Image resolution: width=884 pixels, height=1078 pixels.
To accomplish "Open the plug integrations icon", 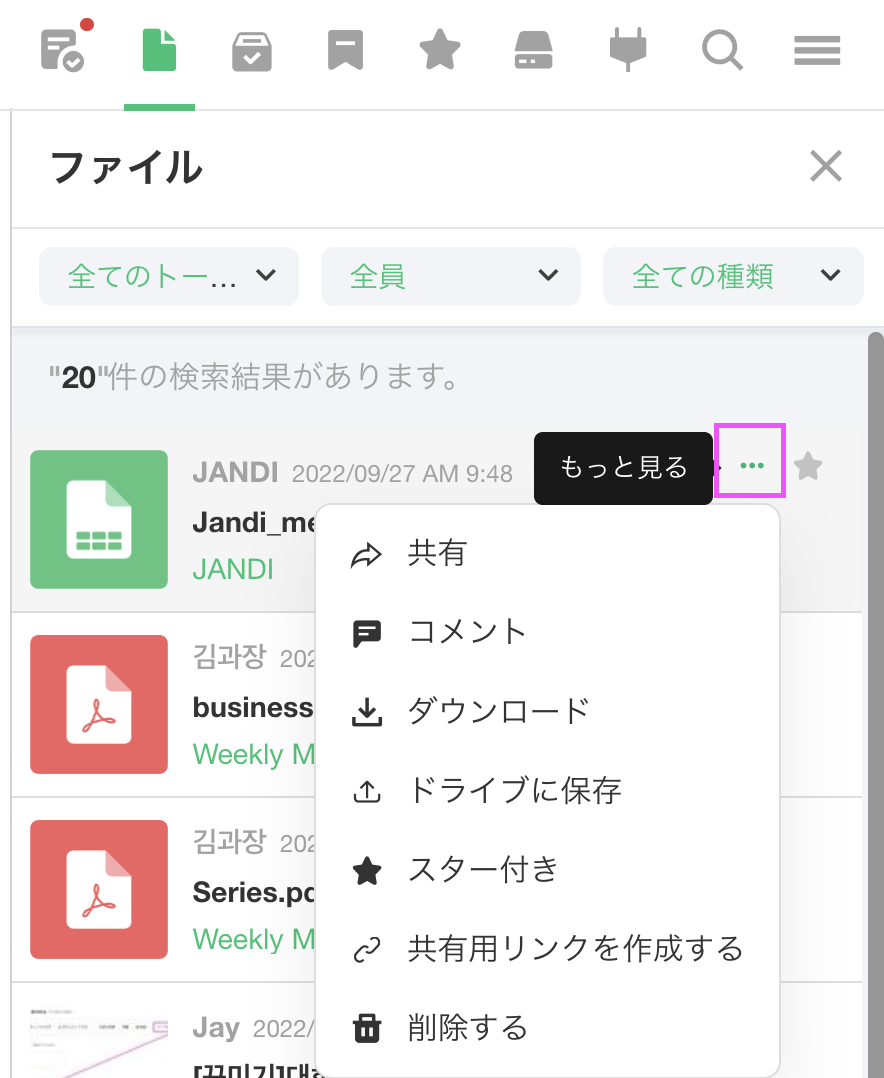I will 627,50.
